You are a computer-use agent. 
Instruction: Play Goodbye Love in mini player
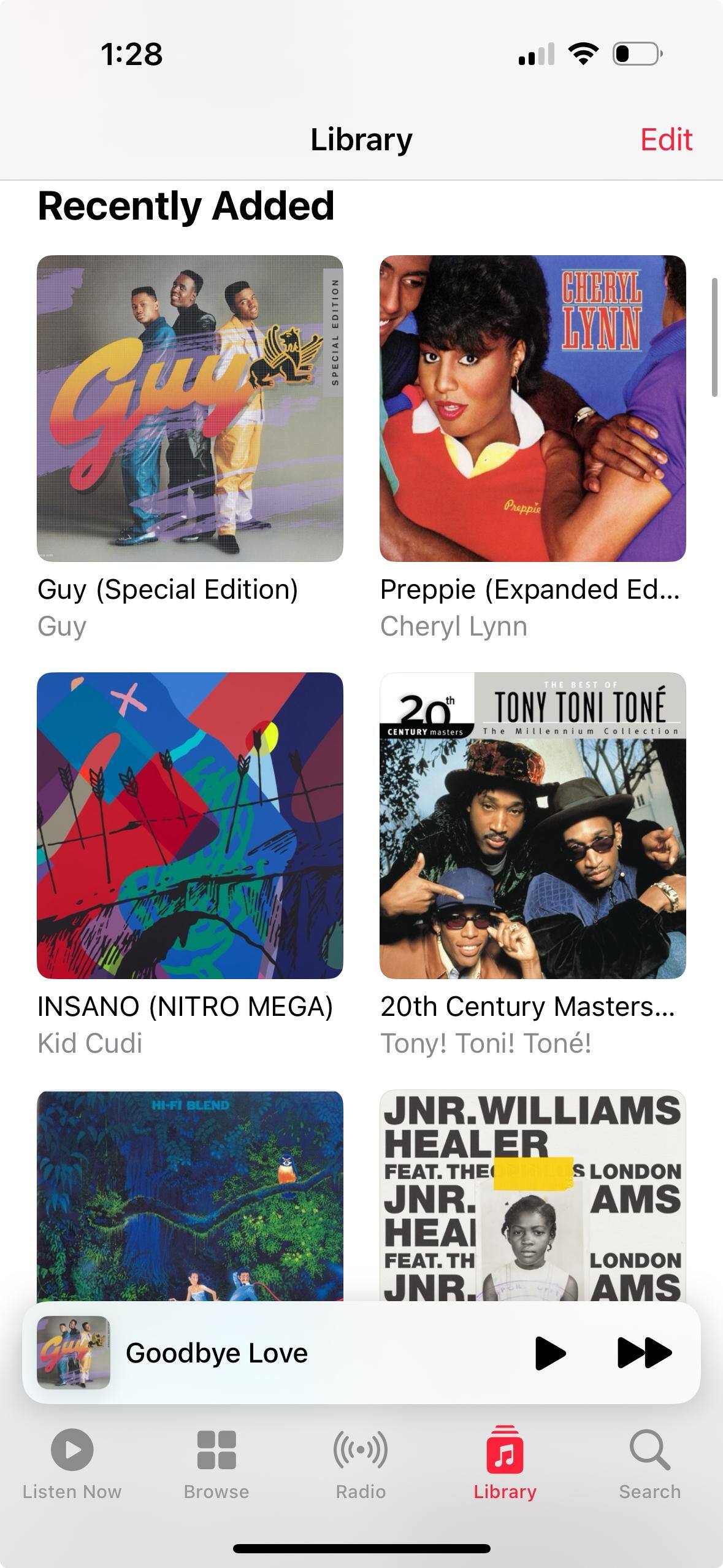point(549,1353)
